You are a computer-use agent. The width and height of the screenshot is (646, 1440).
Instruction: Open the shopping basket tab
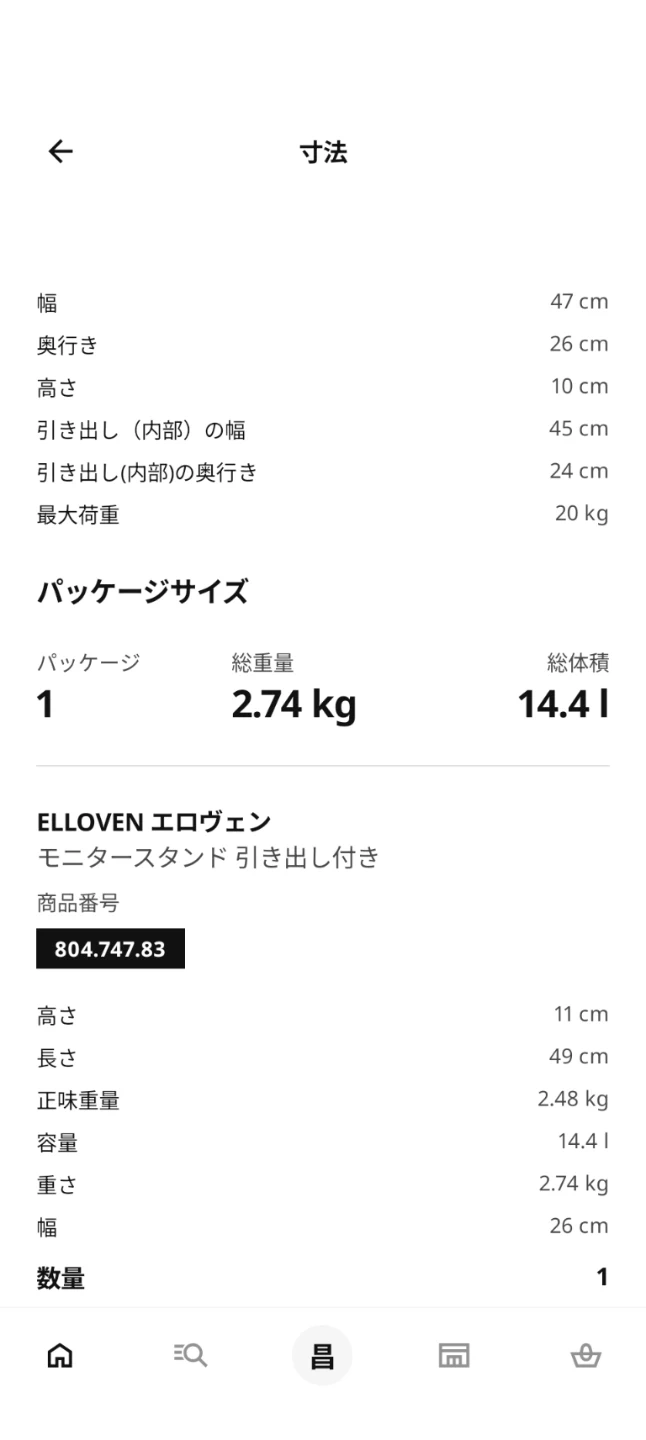584,1356
